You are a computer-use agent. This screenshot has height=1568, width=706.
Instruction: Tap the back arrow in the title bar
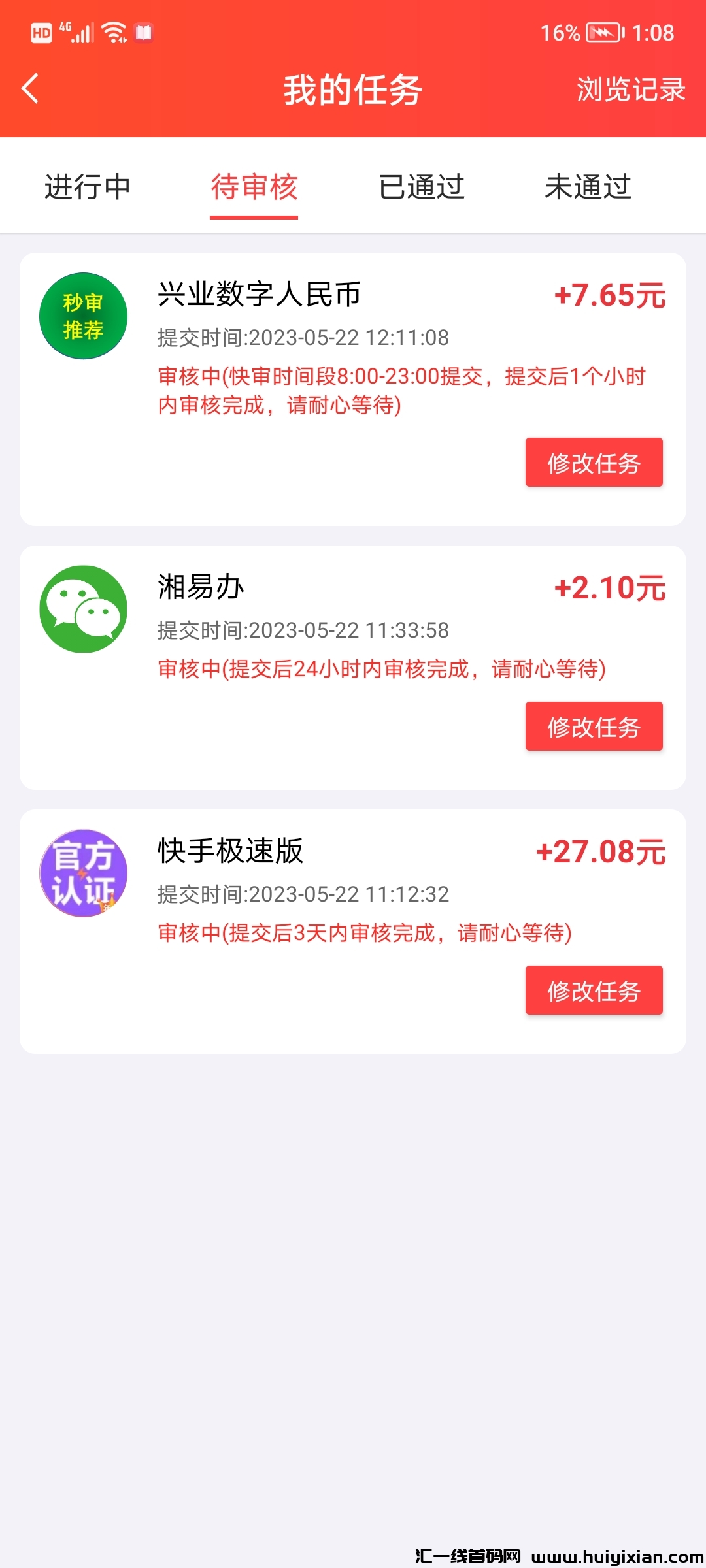29,90
